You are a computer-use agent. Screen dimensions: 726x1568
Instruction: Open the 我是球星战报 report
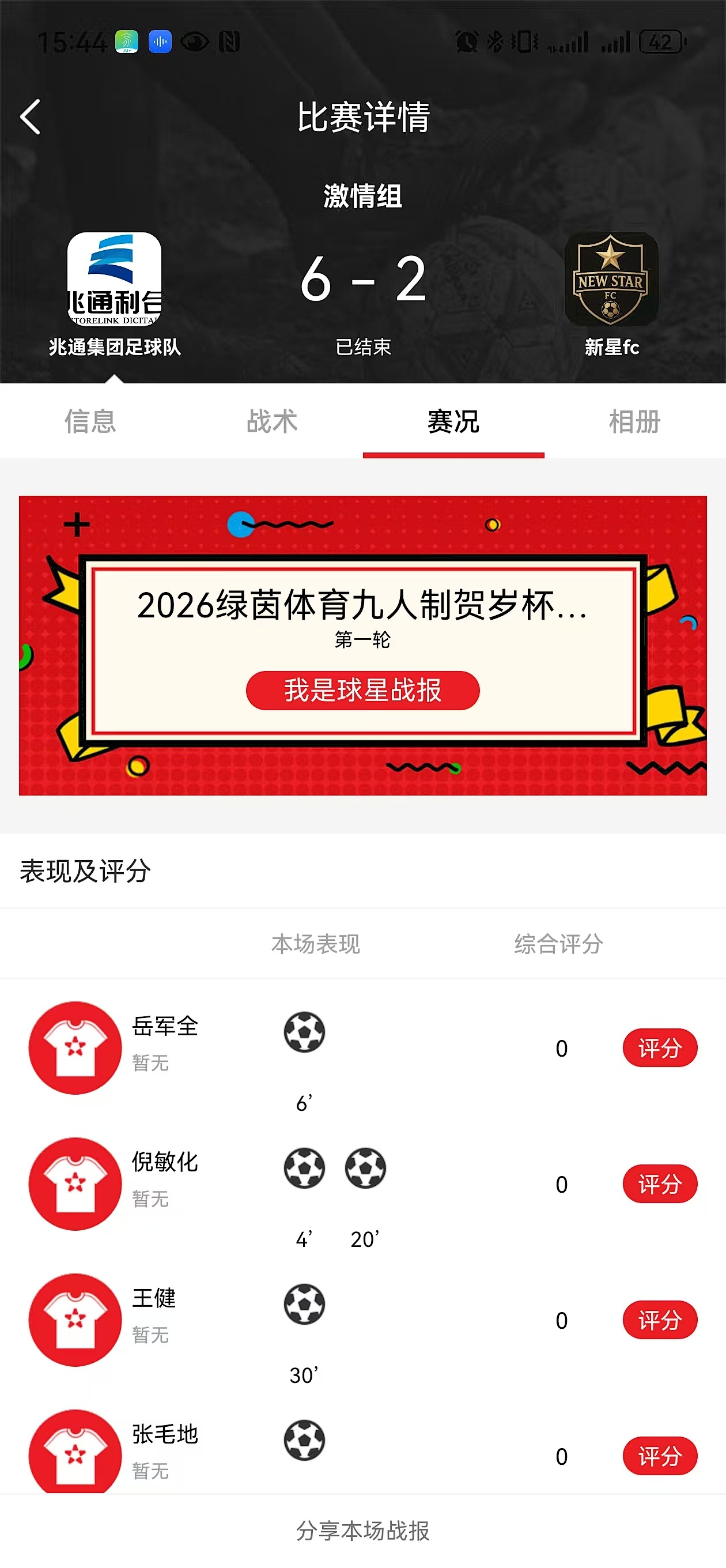tap(362, 690)
